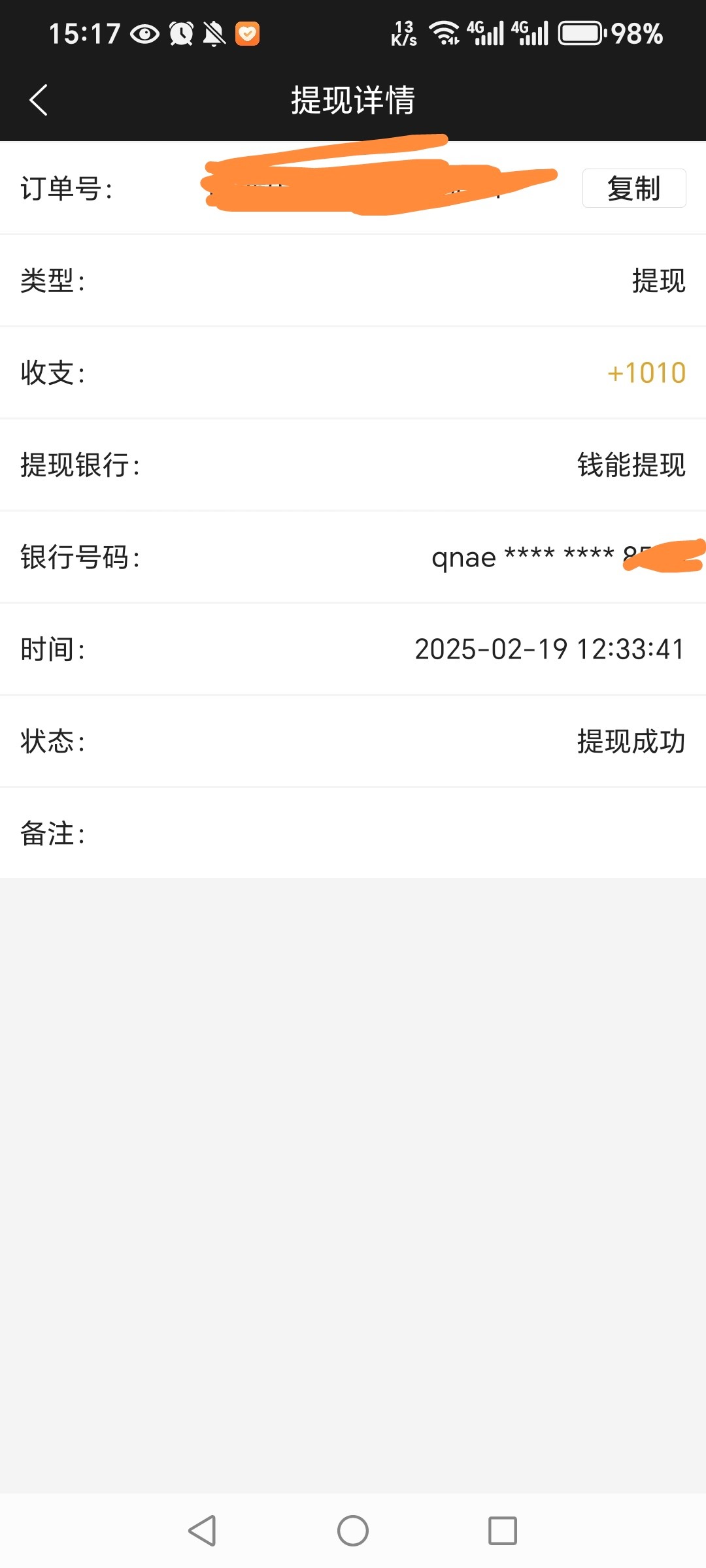Tap the system back navigation button
Screen dimensions: 706x1568
[202, 1530]
